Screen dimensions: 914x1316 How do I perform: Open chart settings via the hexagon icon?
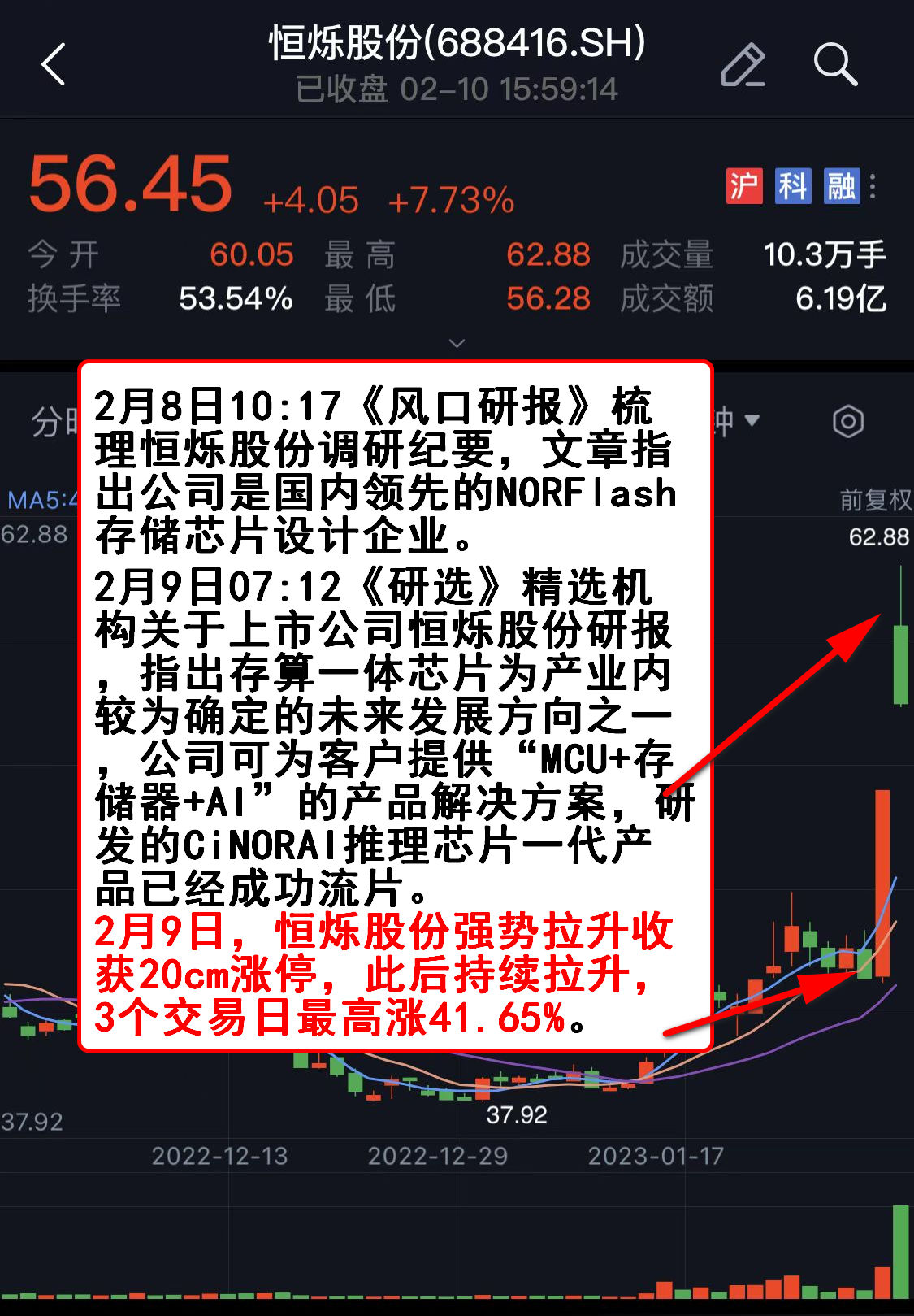(847, 421)
